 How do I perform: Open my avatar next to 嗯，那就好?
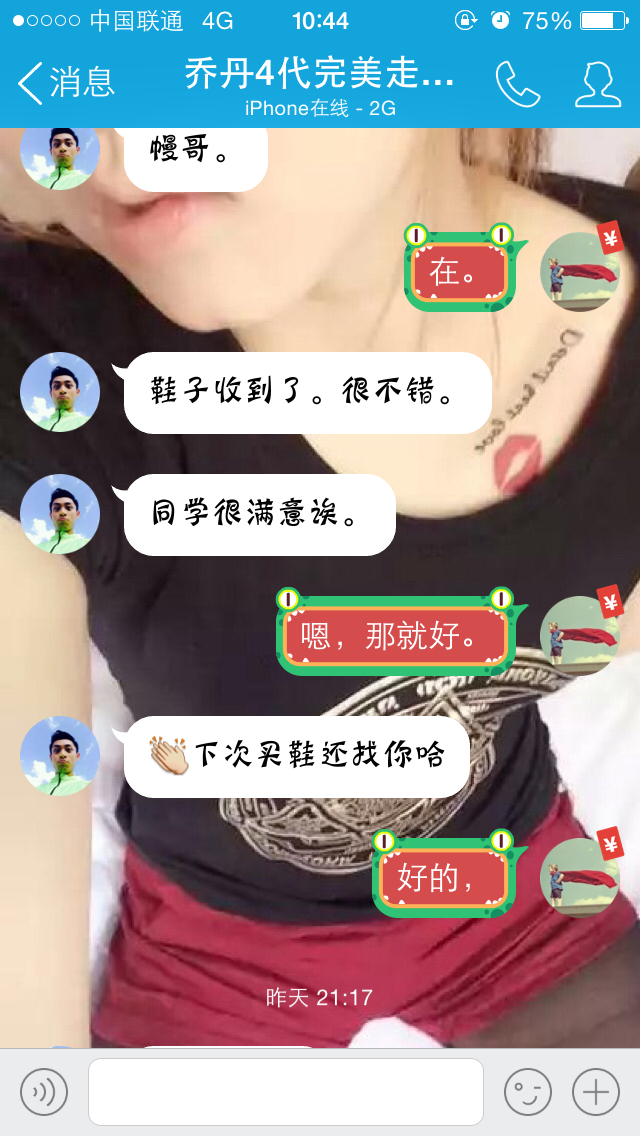[580, 636]
